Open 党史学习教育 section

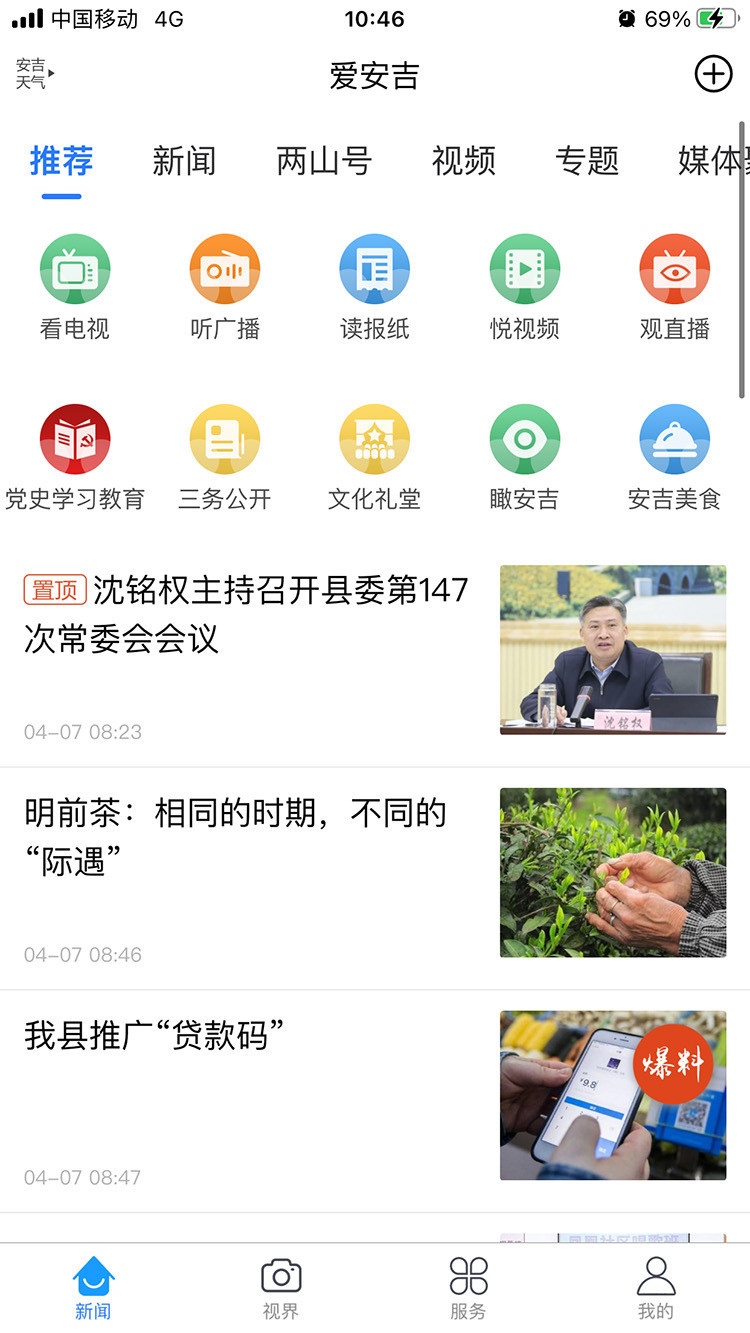tap(75, 457)
